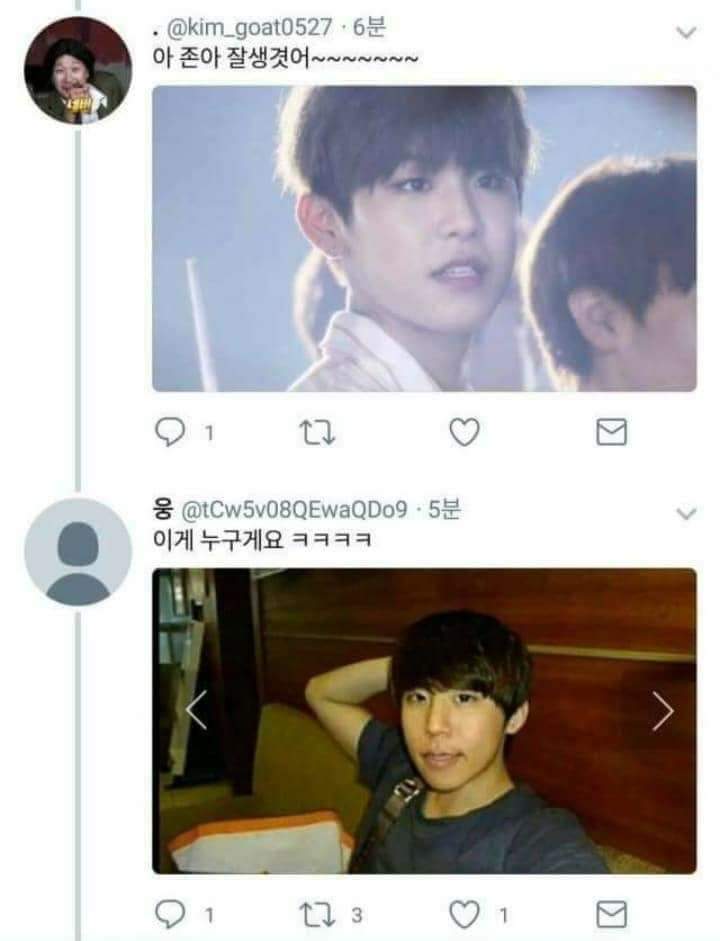Image resolution: width=720 pixels, height=941 pixels.
Task: View the default avatar of user 웅
Action: (77, 551)
